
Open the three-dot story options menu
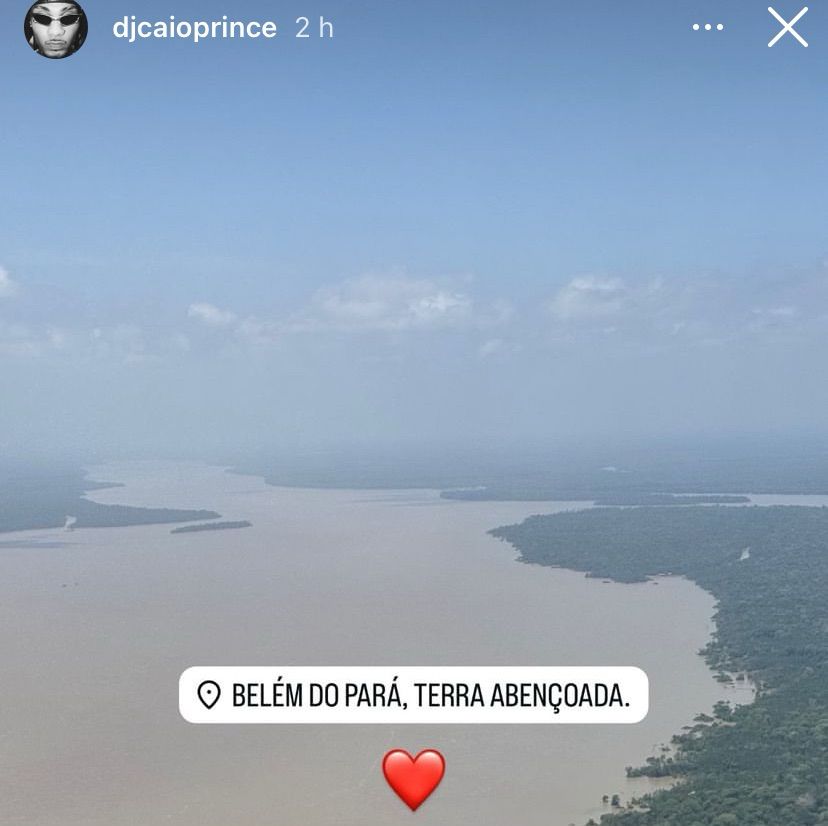708,27
